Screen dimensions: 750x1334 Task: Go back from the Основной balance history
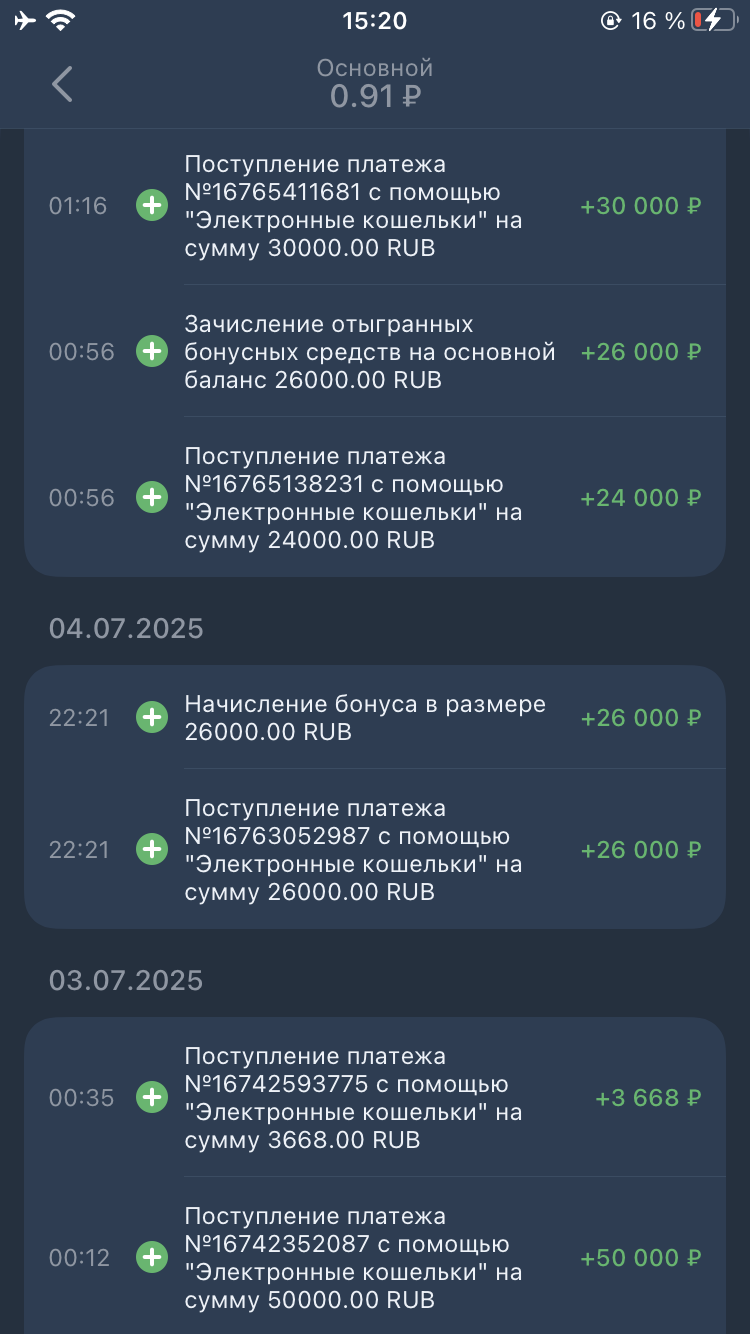point(62,84)
